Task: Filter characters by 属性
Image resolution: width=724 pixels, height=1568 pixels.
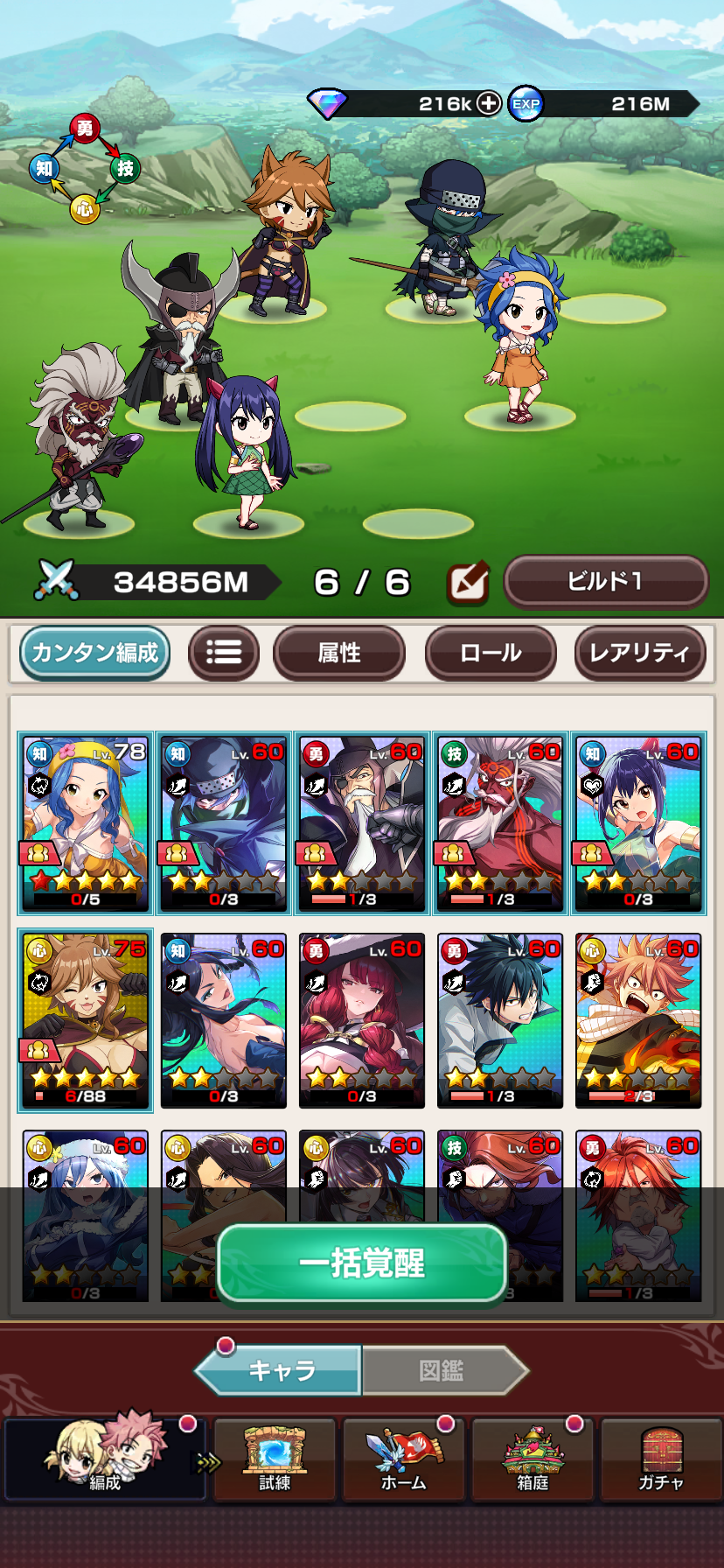Action: [x=339, y=653]
